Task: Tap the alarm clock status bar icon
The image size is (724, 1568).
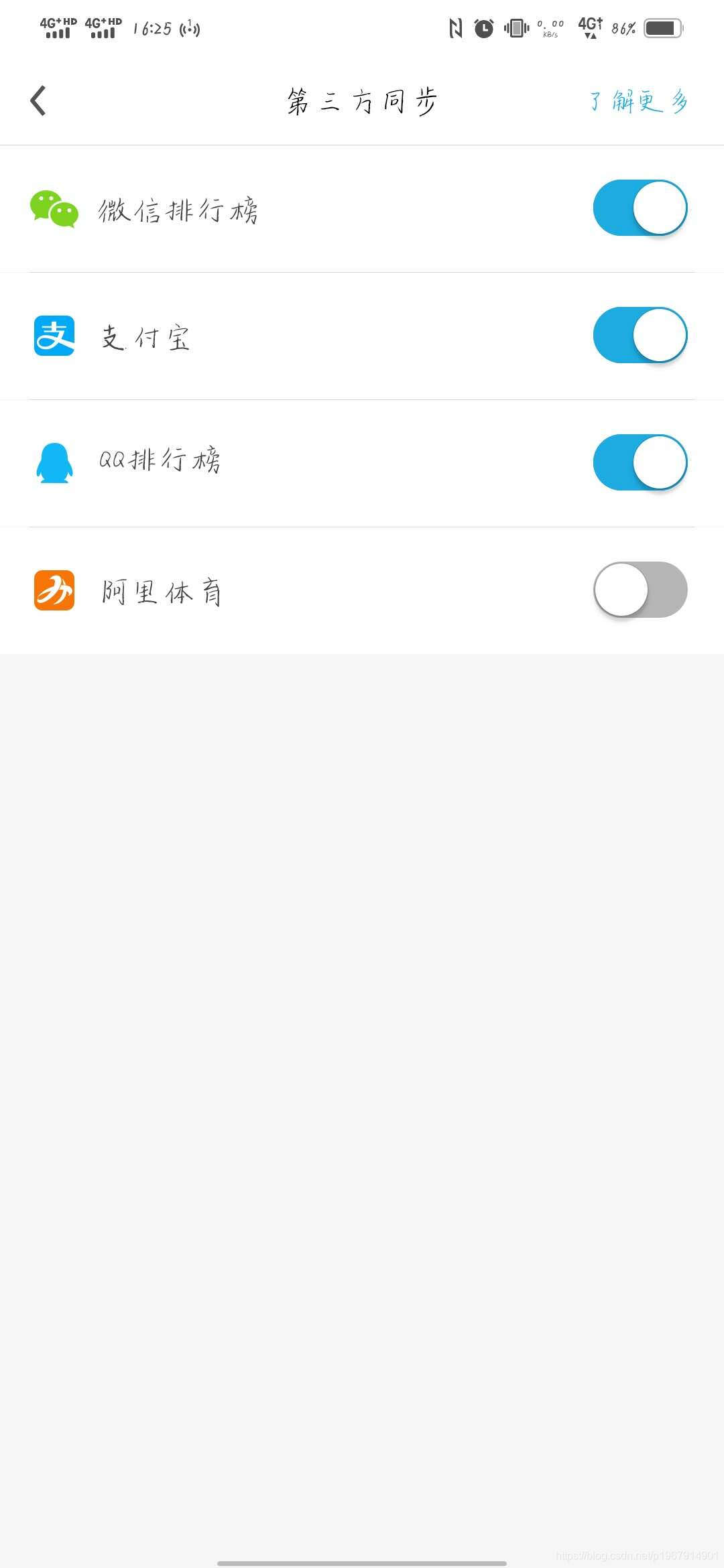Action: (484, 28)
